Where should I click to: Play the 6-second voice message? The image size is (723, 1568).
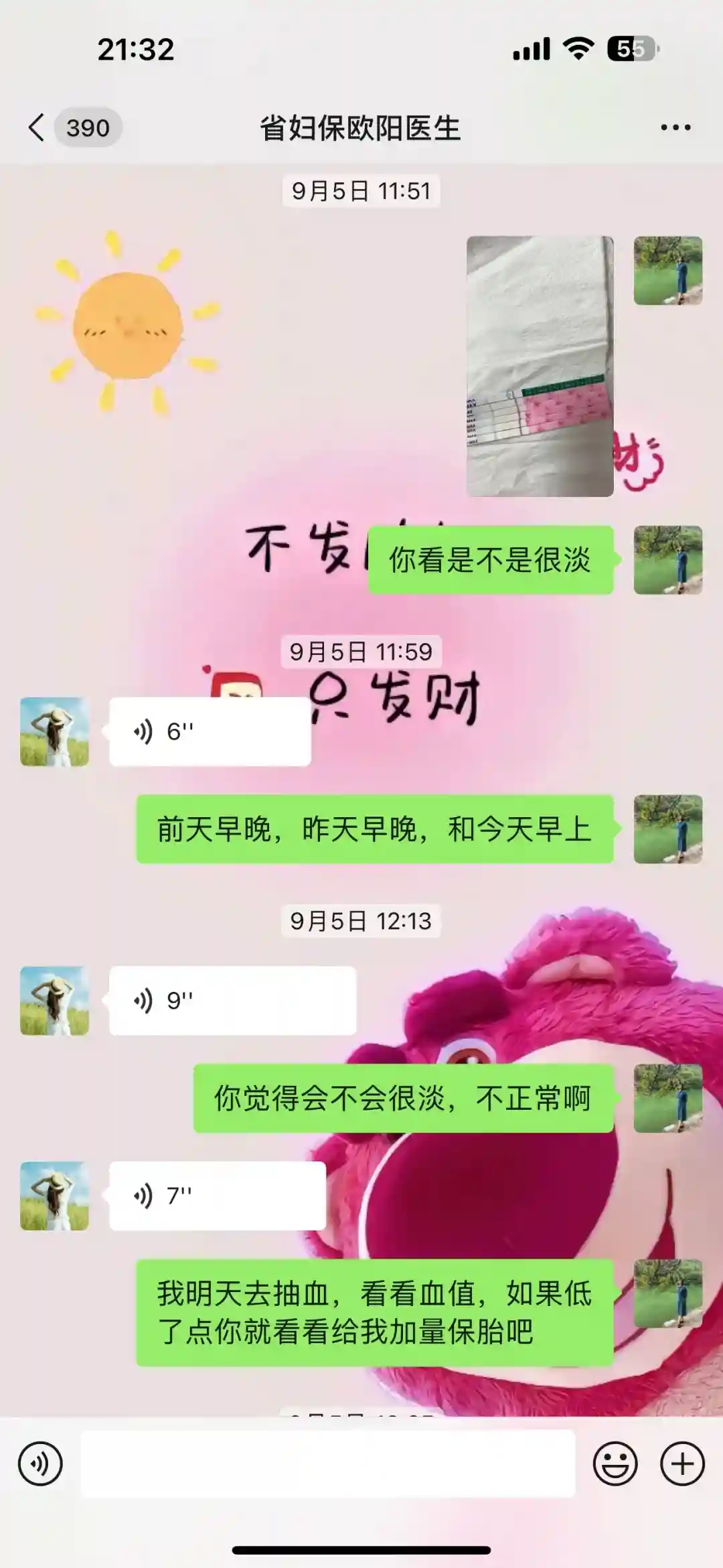(x=210, y=731)
